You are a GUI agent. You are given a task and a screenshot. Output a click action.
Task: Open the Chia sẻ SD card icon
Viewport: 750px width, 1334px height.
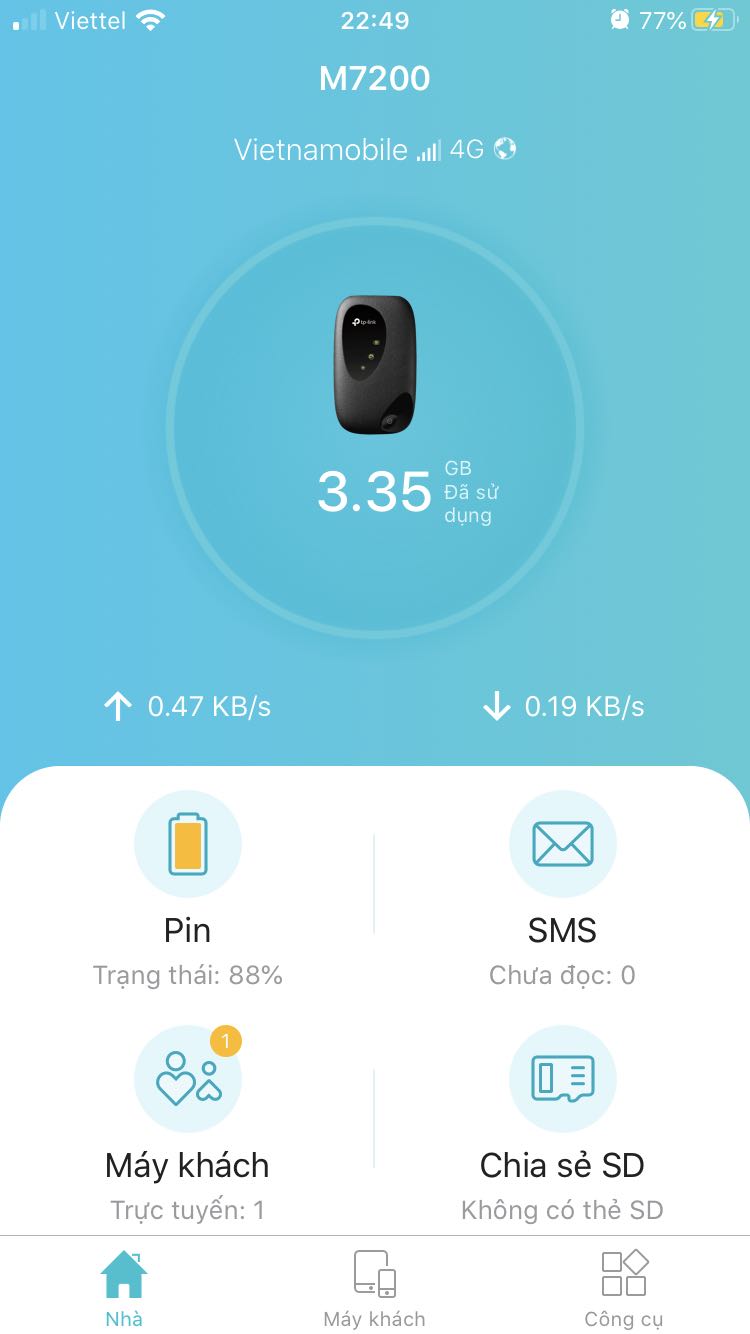[x=562, y=1078]
